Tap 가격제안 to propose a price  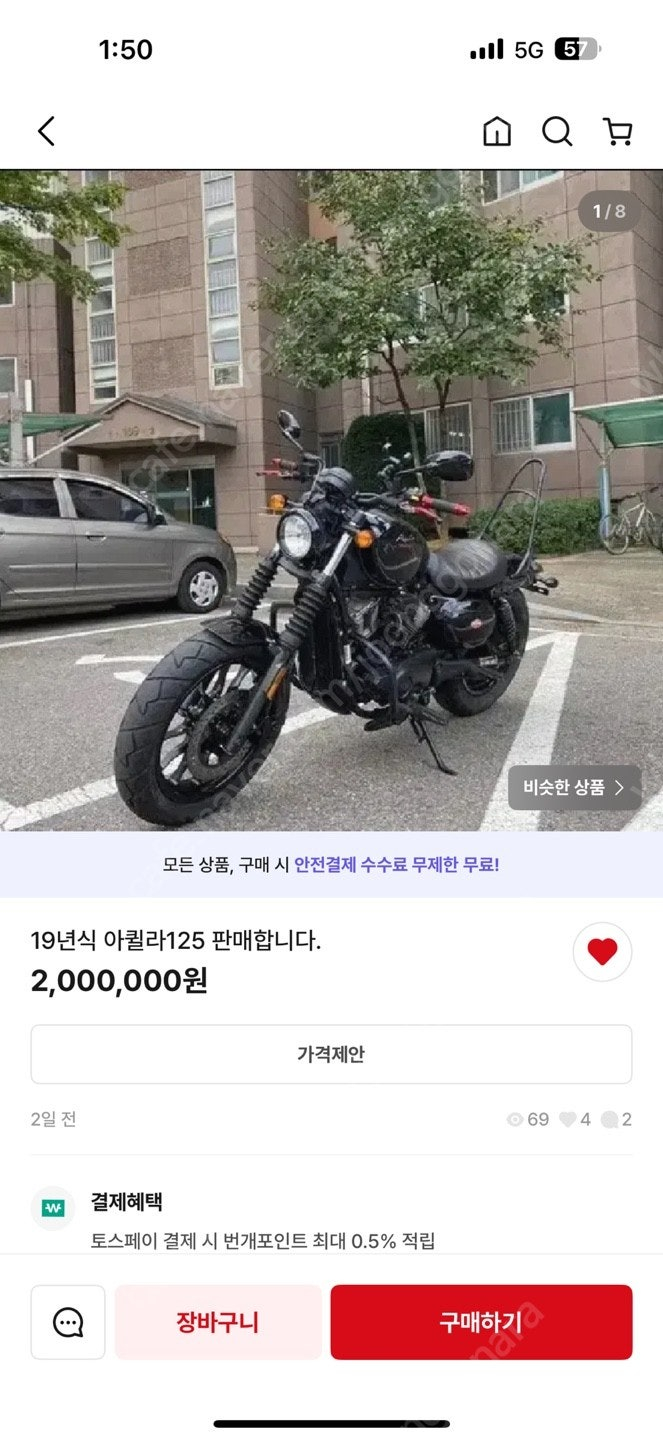click(x=331, y=1054)
